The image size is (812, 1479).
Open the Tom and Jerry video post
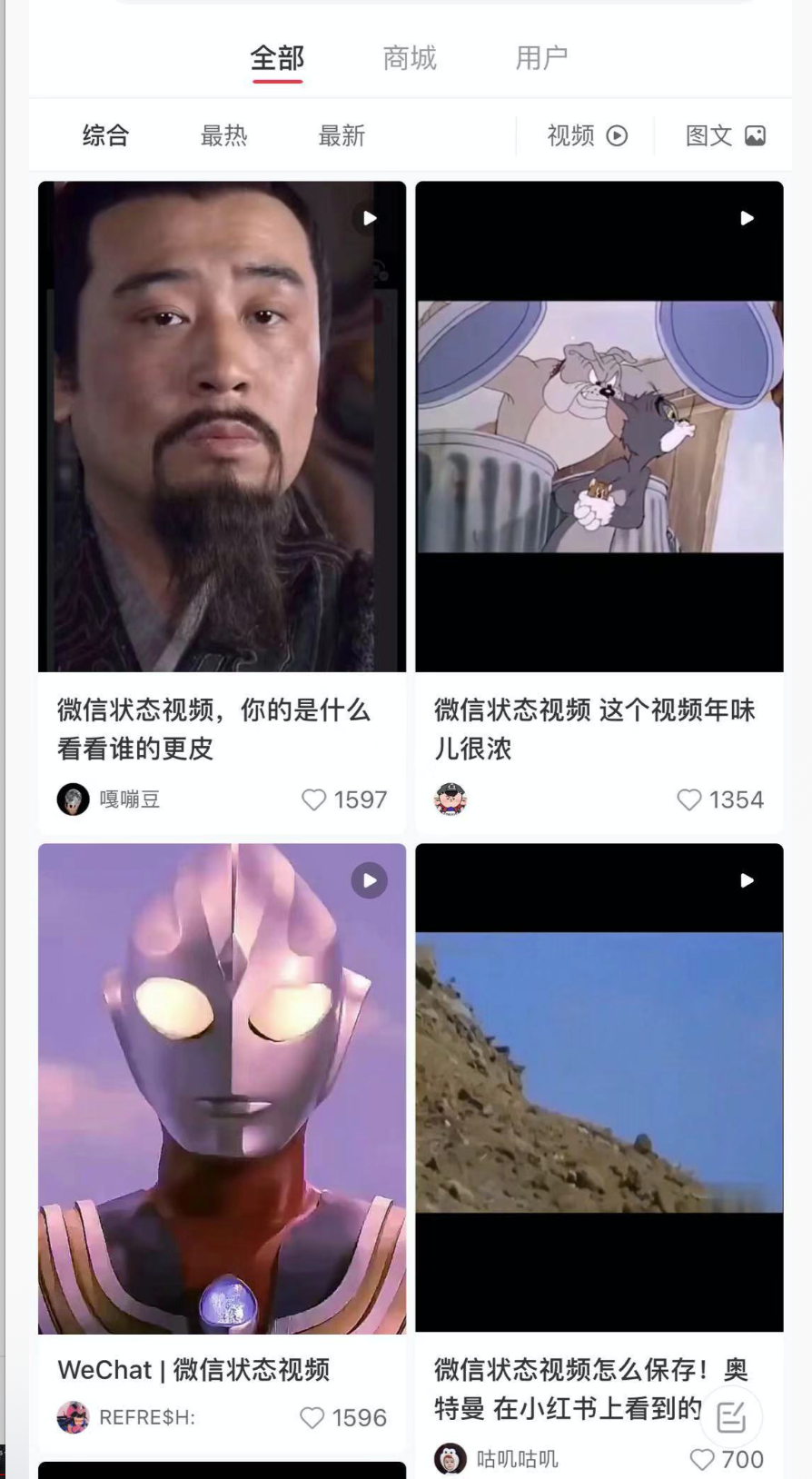pyautogui.click(x=599, y=427)
